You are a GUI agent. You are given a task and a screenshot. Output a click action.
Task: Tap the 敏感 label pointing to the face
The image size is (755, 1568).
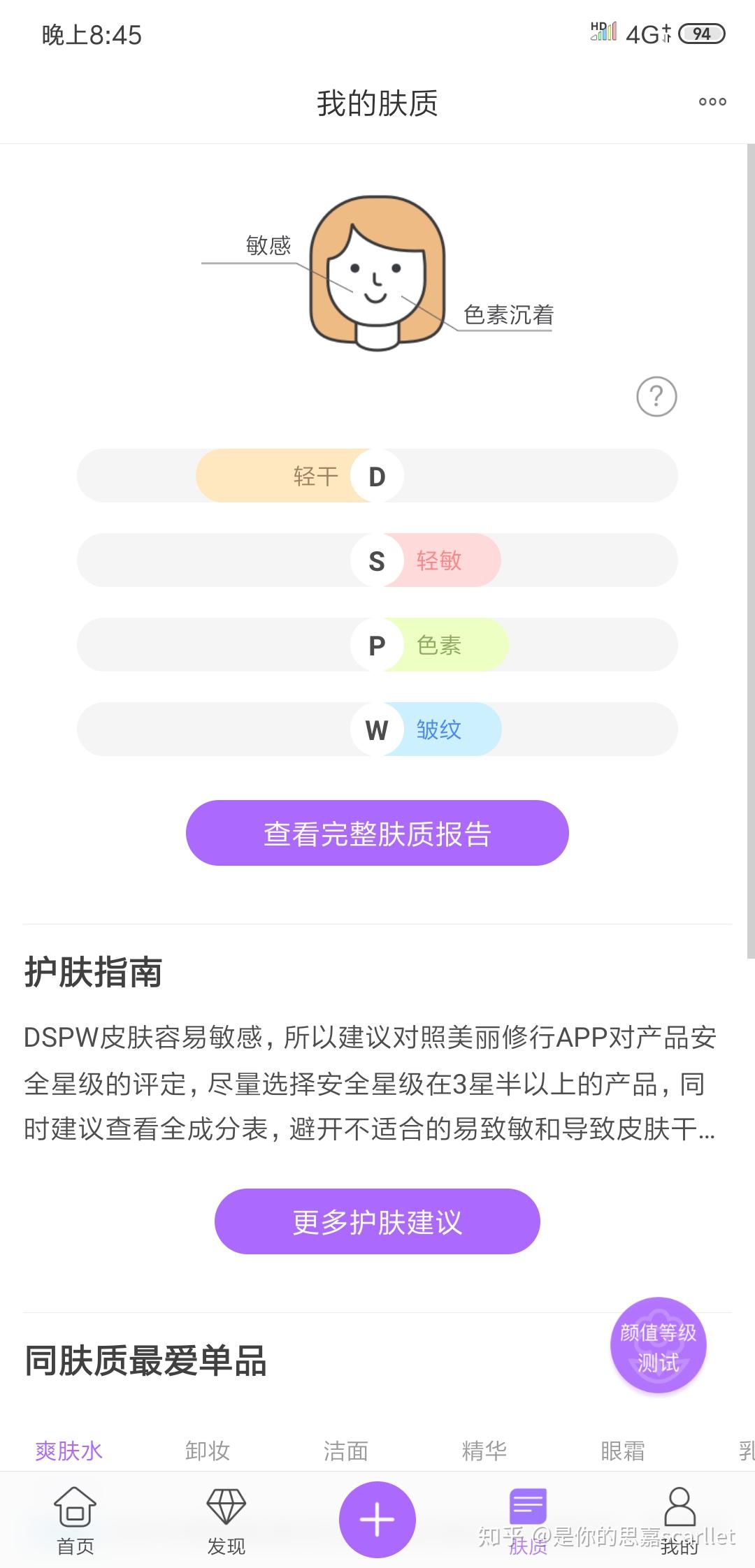(x=268, y=246)
